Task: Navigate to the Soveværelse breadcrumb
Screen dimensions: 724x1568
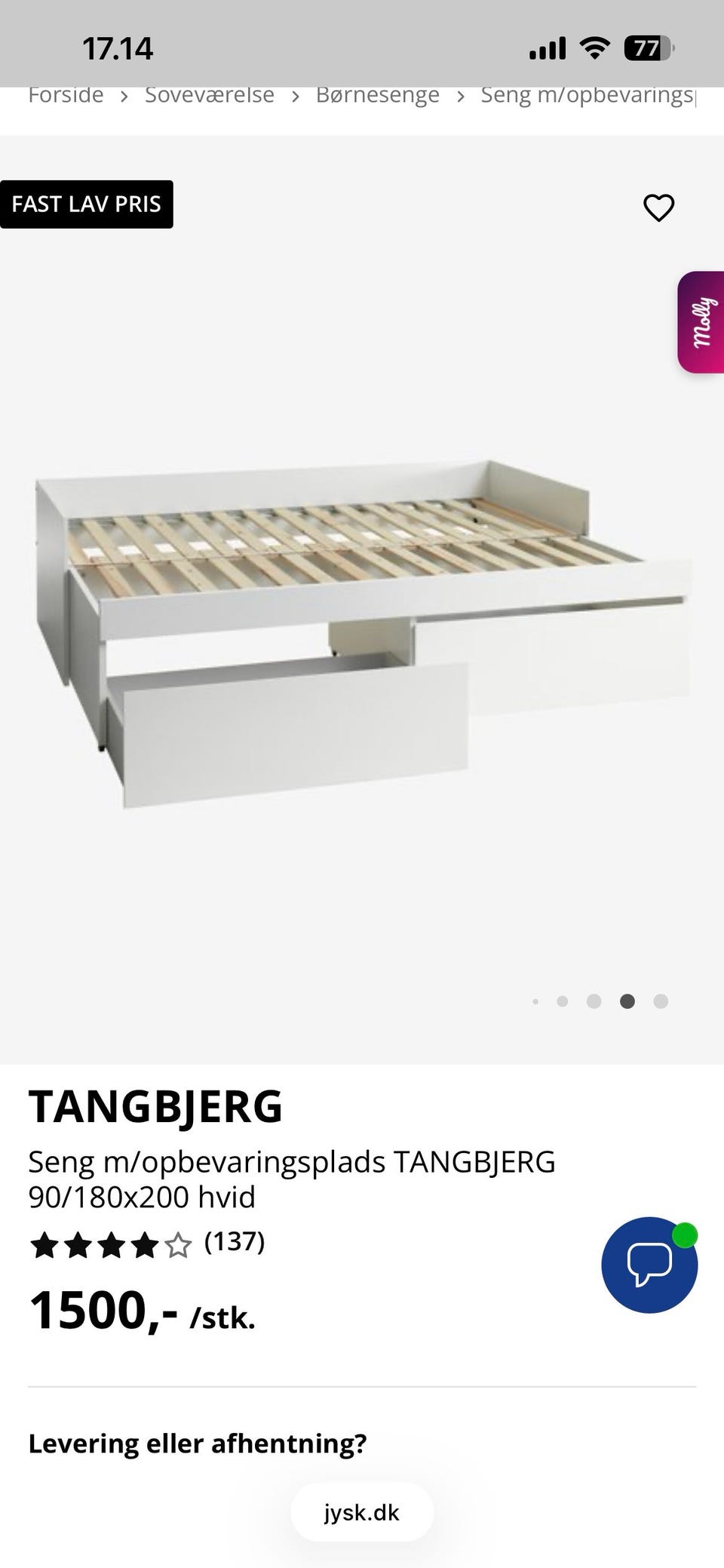Action: tap(210, 94)
